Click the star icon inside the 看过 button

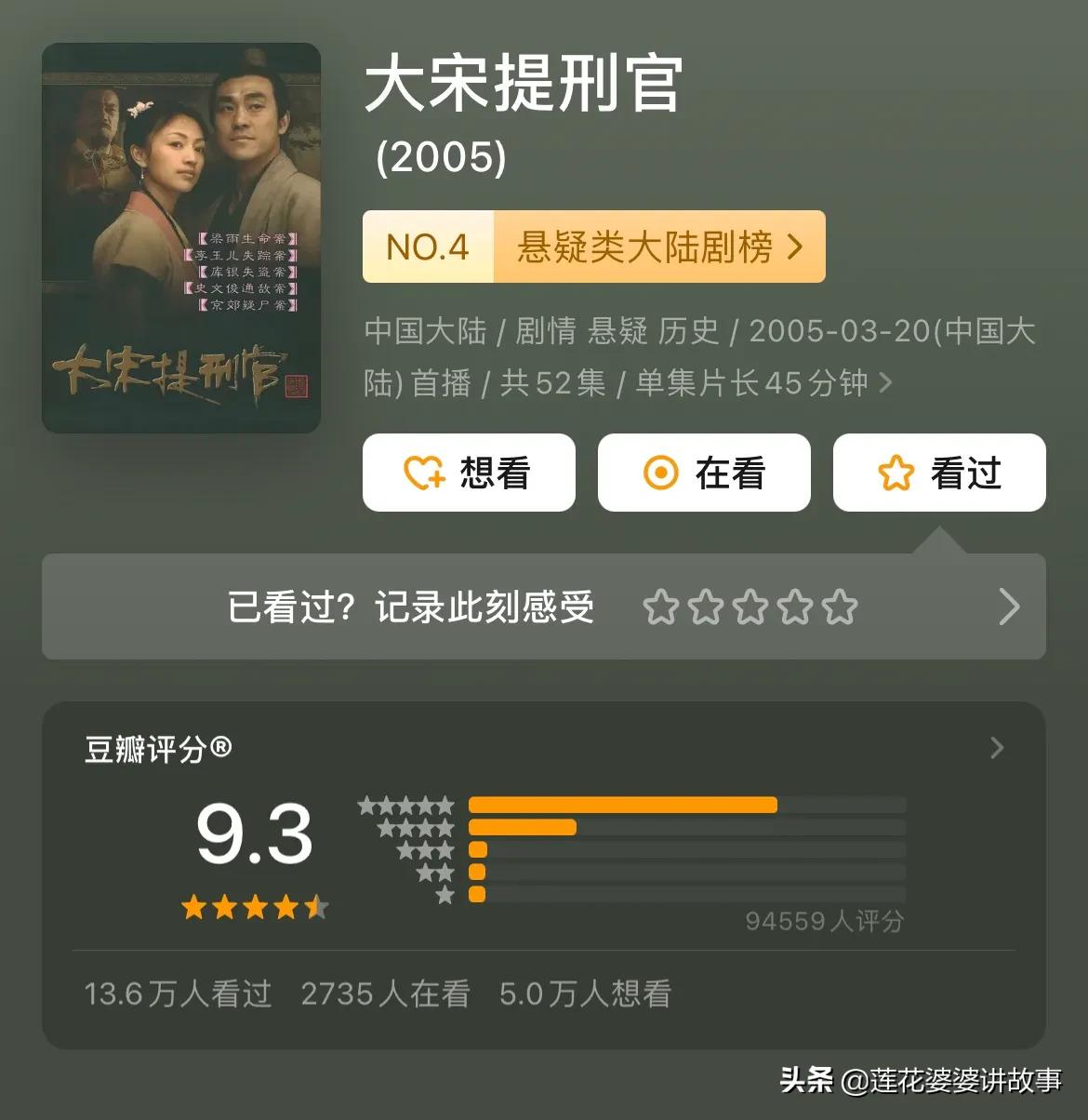point(895,473)
